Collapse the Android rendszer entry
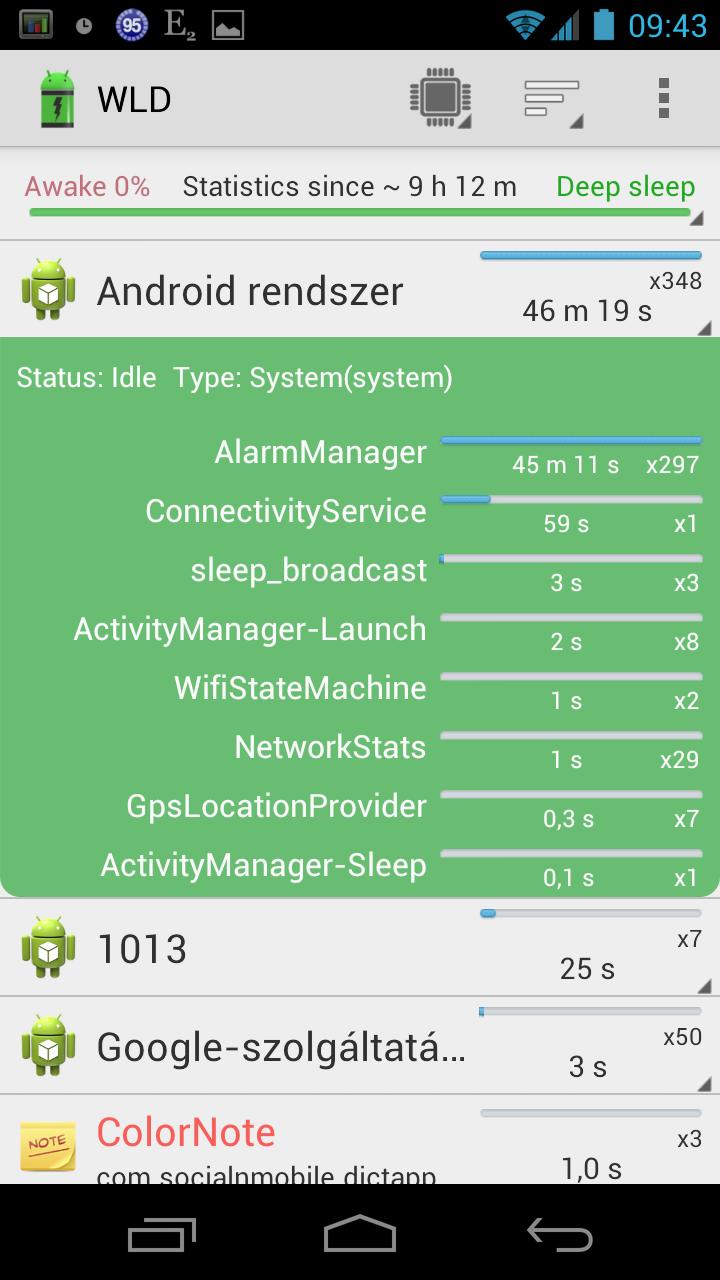Screen dimensions: 720x1280 point(360,289)
